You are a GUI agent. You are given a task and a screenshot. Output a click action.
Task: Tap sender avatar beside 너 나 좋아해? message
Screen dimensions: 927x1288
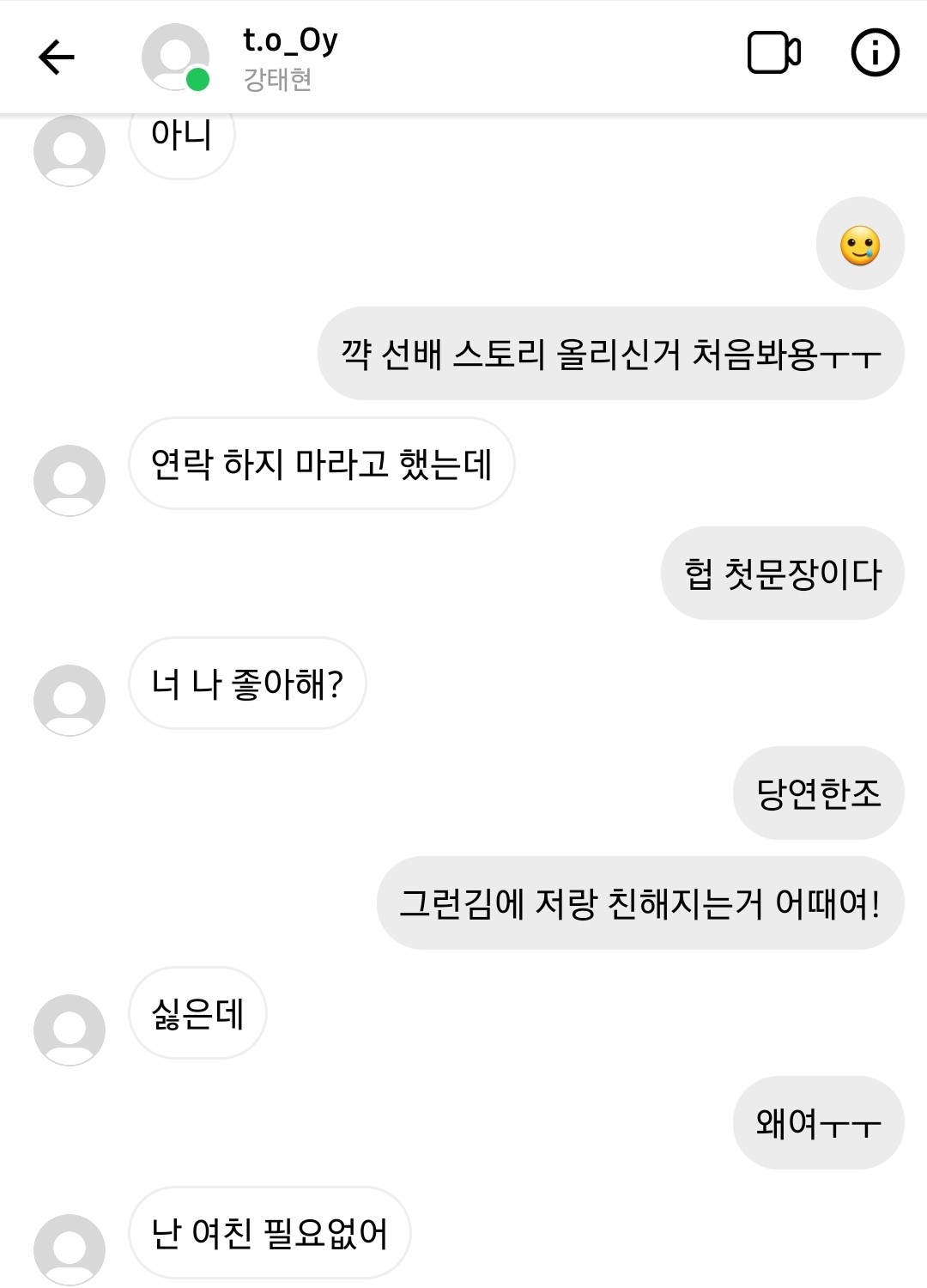[x=70, y=700]
